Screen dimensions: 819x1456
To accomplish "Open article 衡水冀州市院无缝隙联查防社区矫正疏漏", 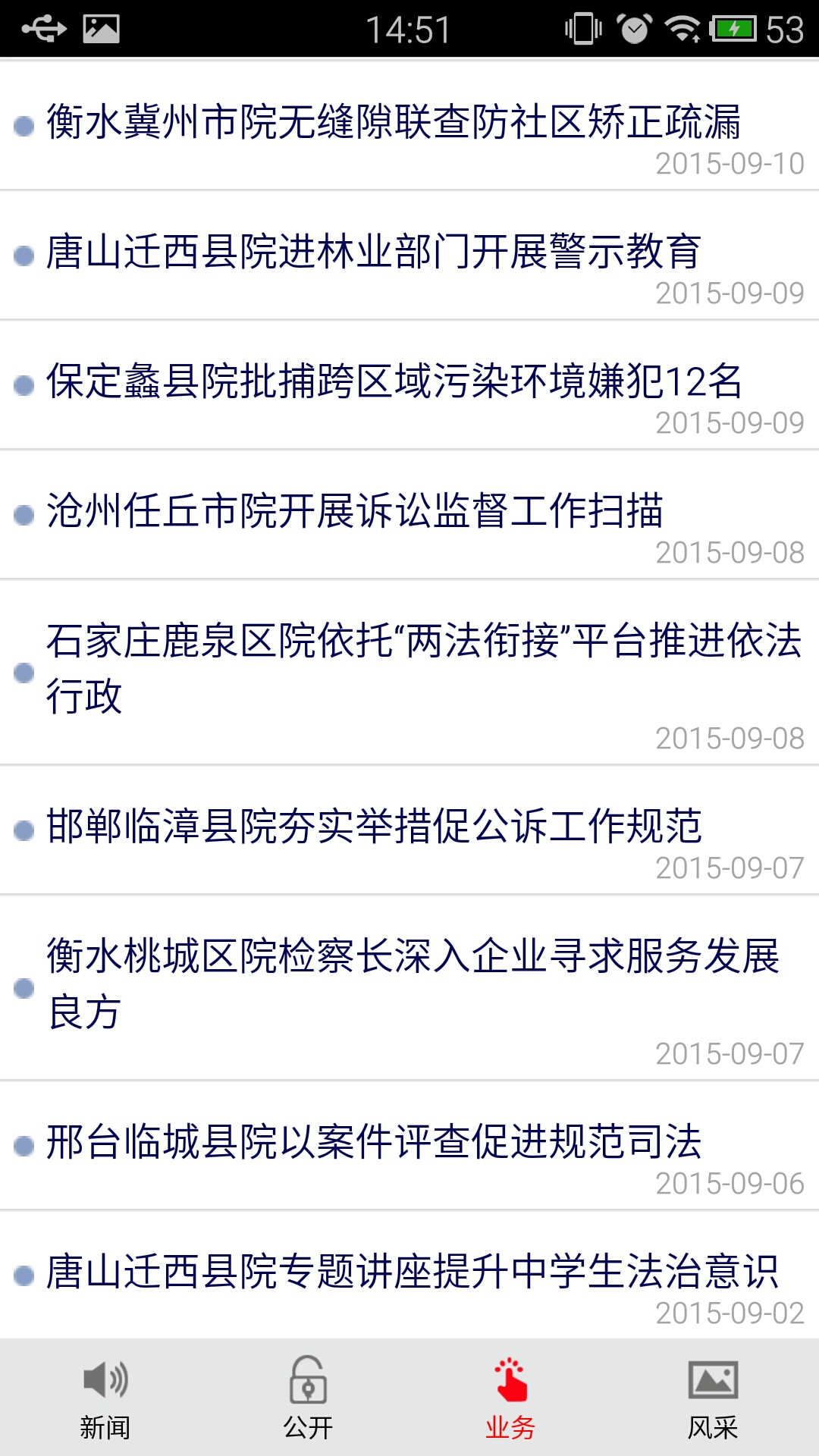I will click(x=393, y=123).
